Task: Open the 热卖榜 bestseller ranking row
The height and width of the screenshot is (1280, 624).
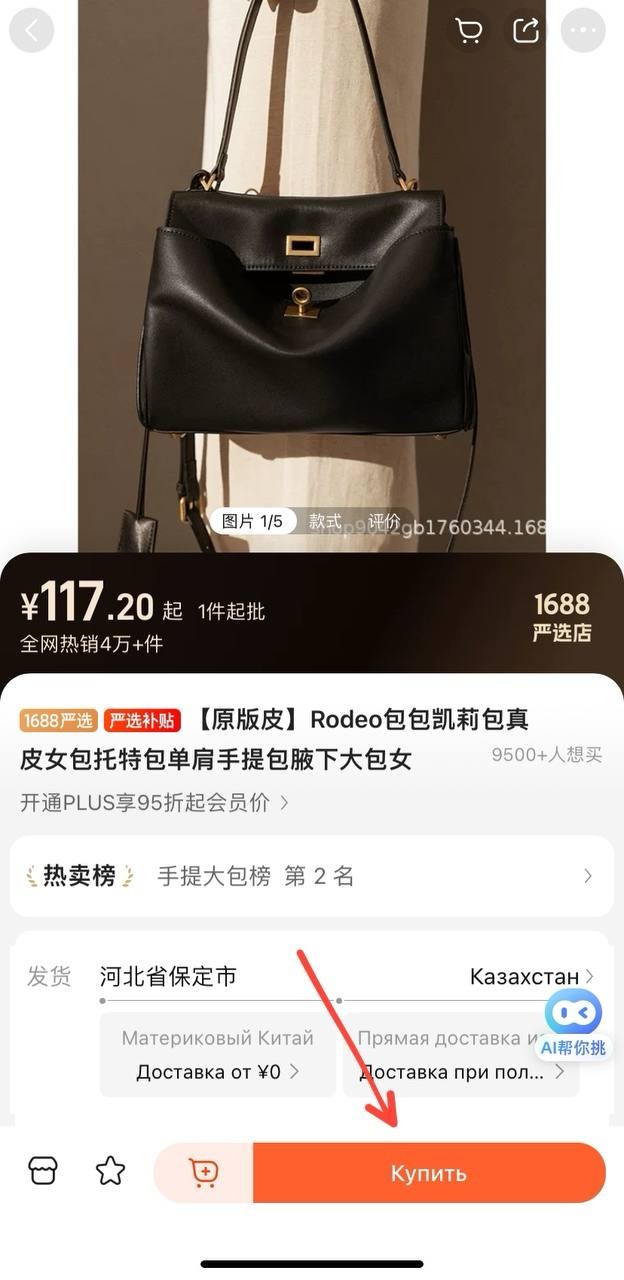Action: coord(311,877)
